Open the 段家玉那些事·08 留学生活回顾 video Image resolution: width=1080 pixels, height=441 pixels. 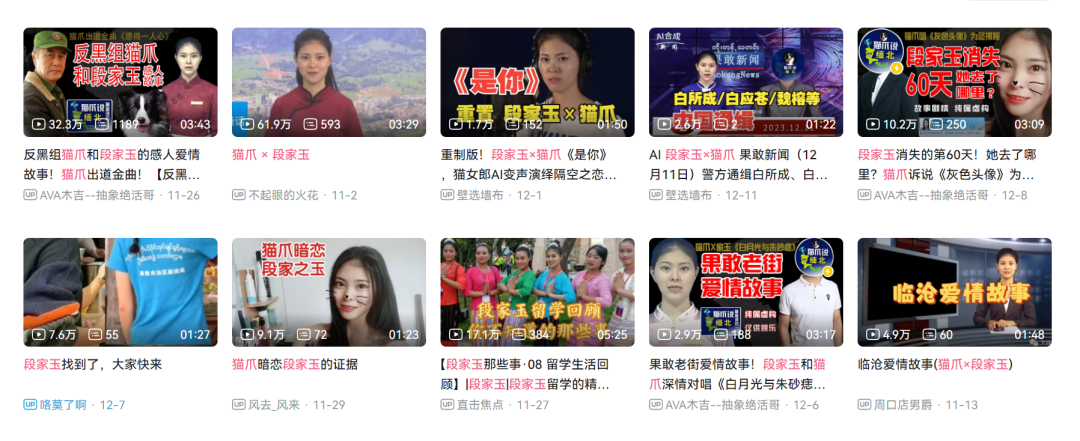(x=537, y=292)
